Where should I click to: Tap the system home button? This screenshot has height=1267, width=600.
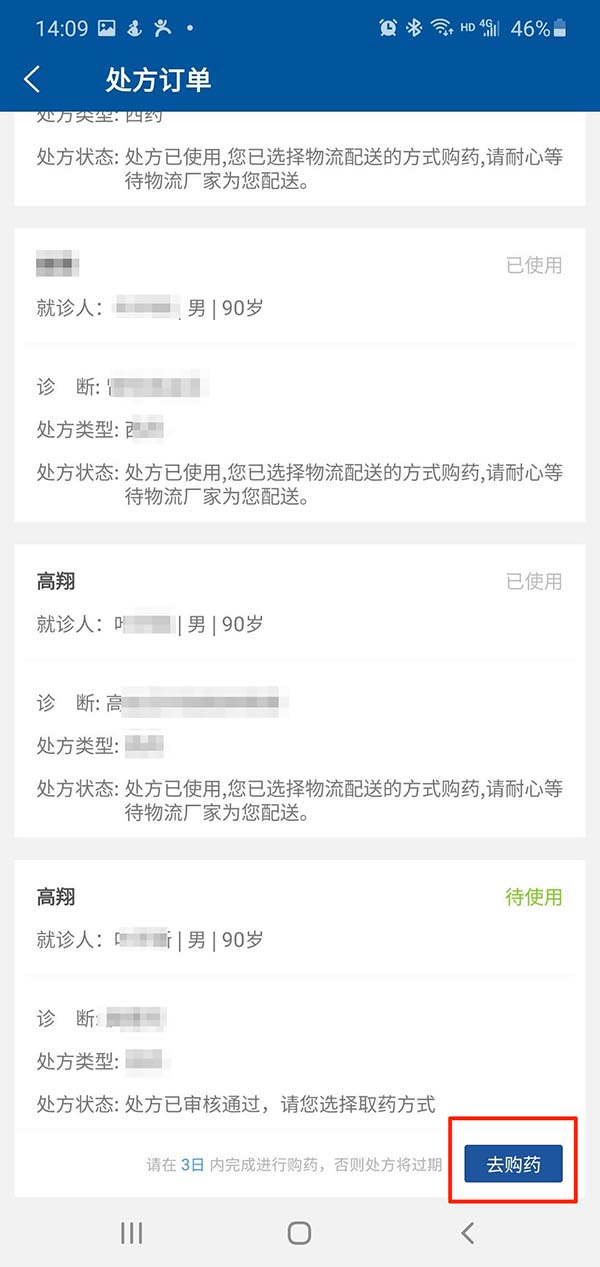[299, 1232]
